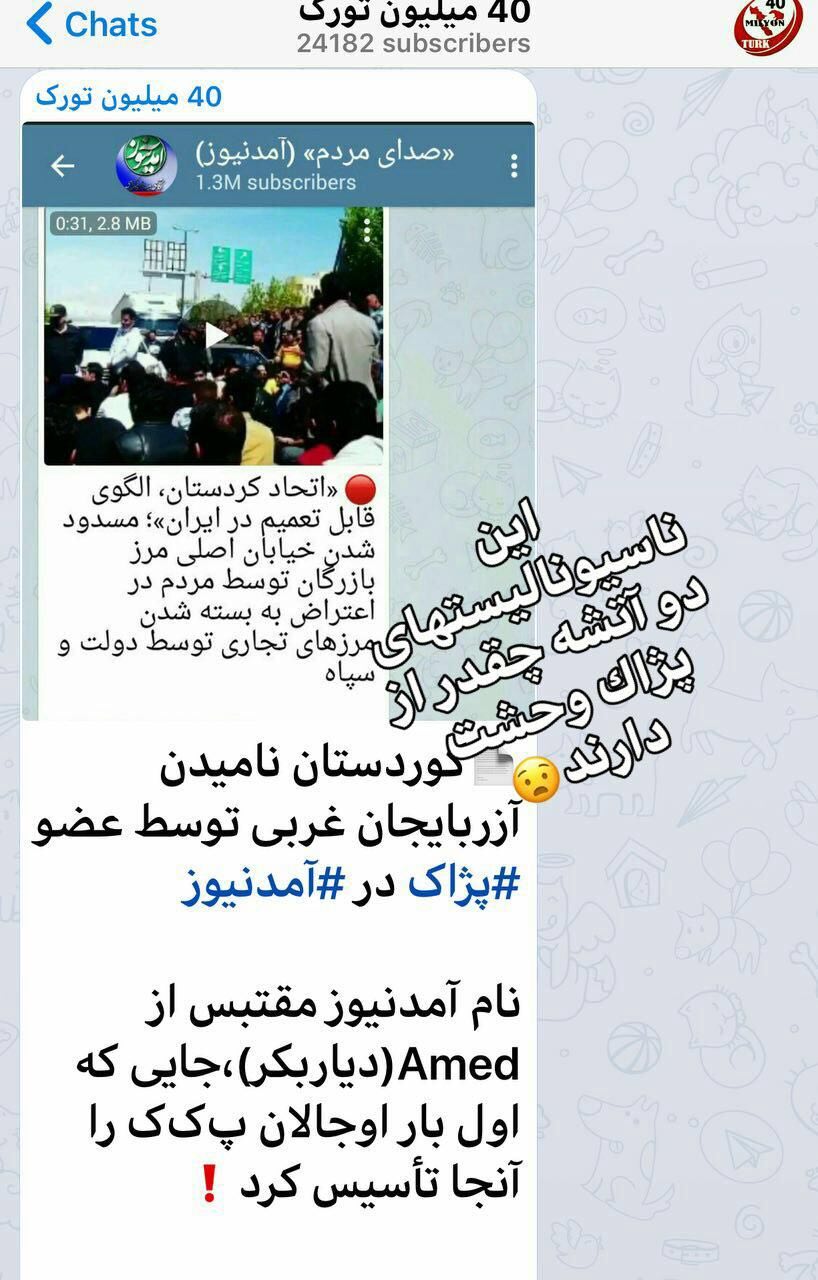Go back to Chats list
The height and width of the screenshot is (1280, 818).
tap(92, 25)
